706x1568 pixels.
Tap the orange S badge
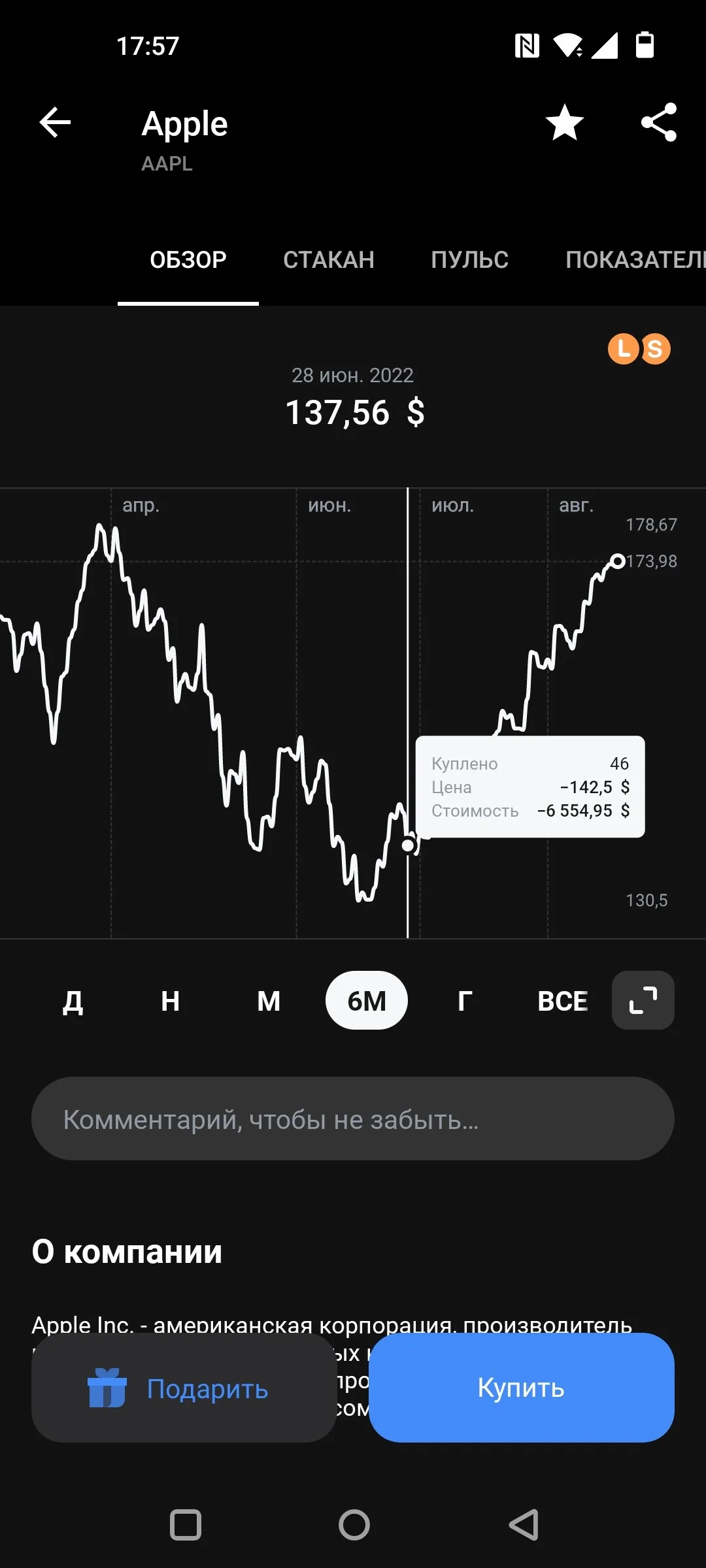point(655,349)
